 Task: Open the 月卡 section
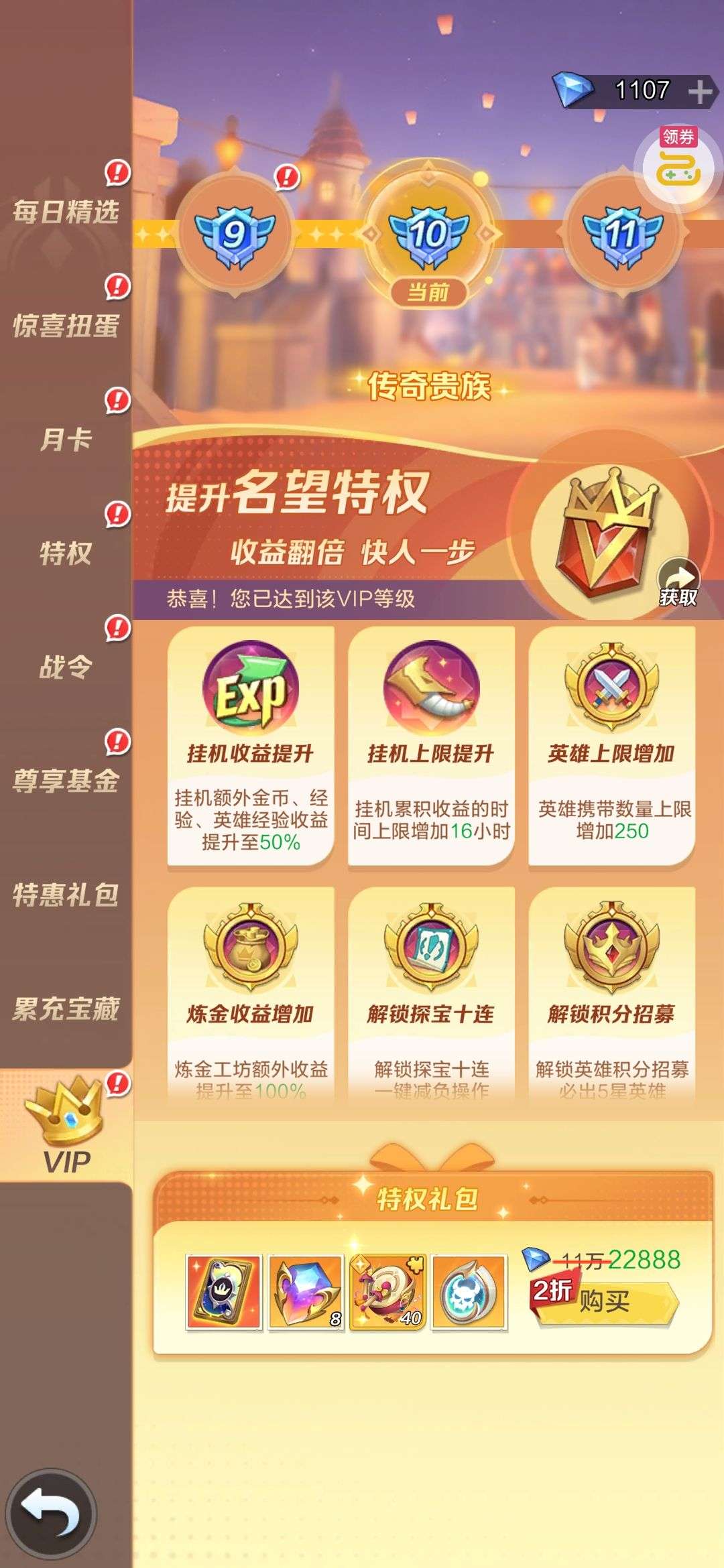pos(66,440)
